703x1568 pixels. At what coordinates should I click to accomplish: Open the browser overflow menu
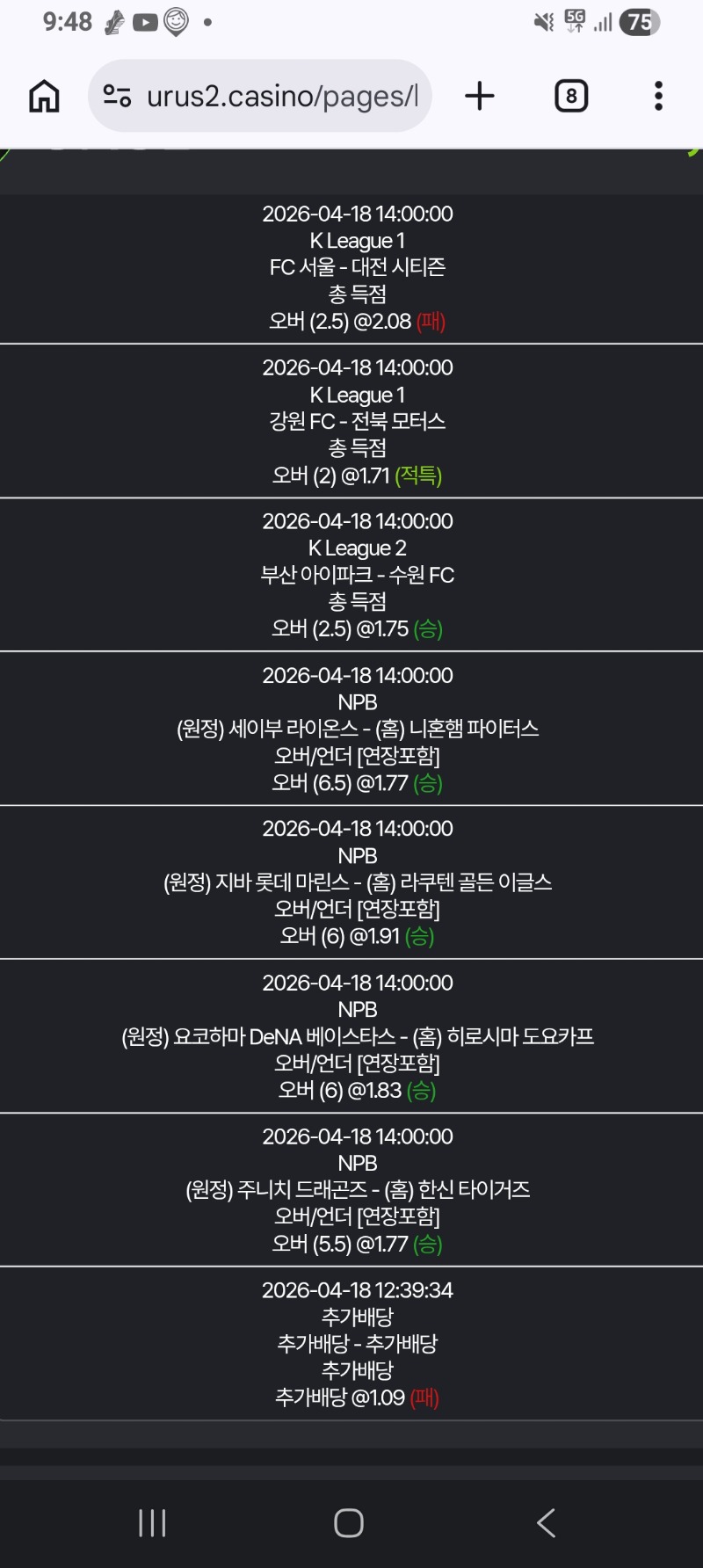coord(658,96)
